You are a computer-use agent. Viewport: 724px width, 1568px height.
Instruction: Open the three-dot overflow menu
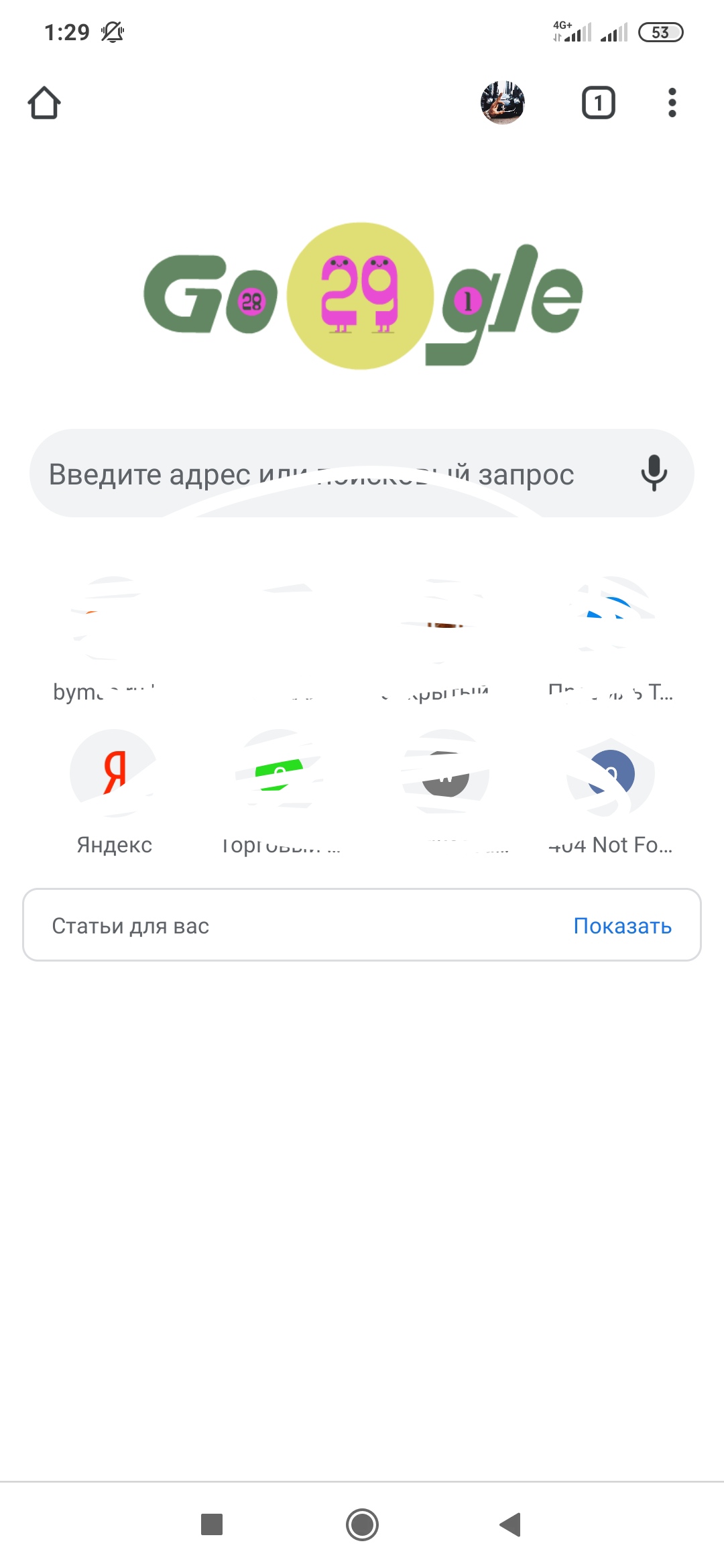(x=672, y=103)
